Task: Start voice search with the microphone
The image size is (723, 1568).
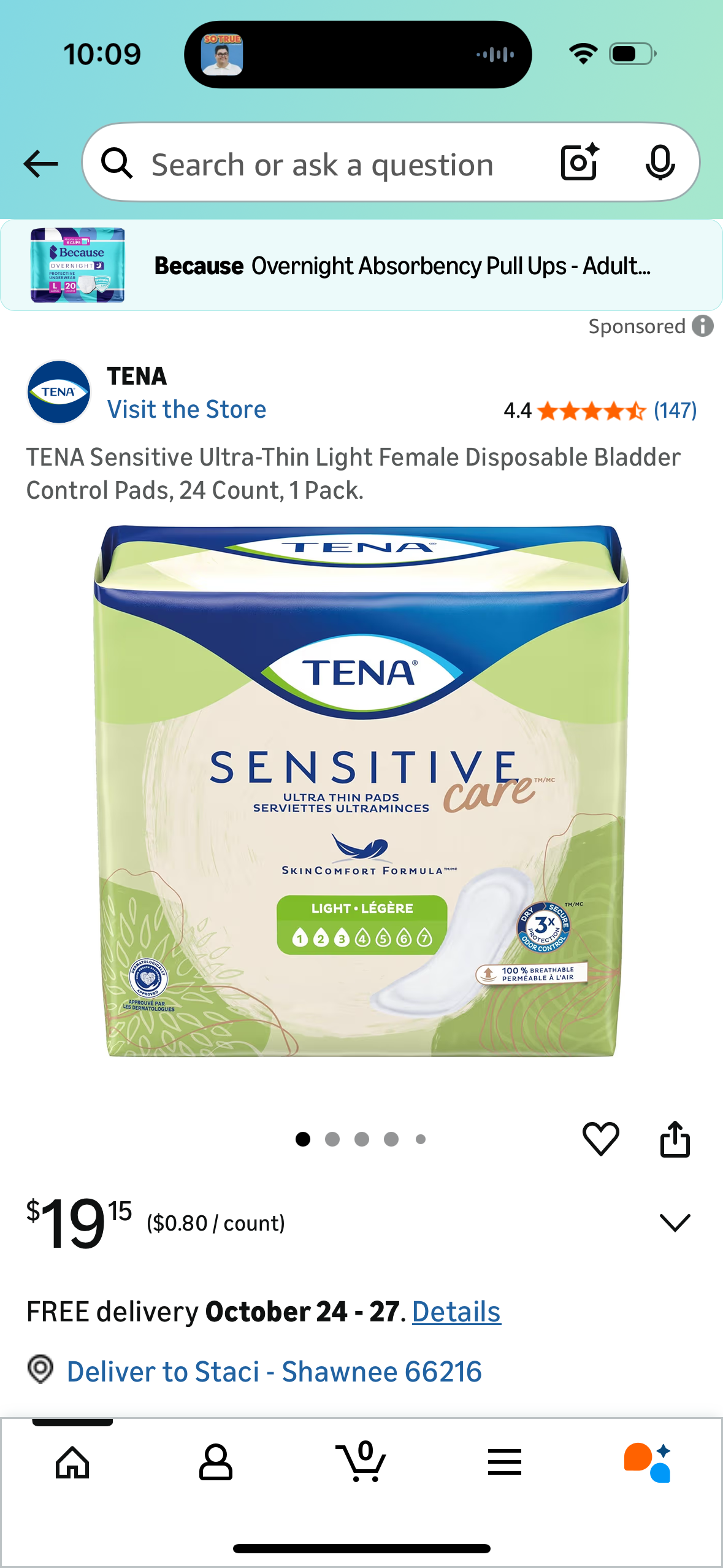Action: pos(660,163)
